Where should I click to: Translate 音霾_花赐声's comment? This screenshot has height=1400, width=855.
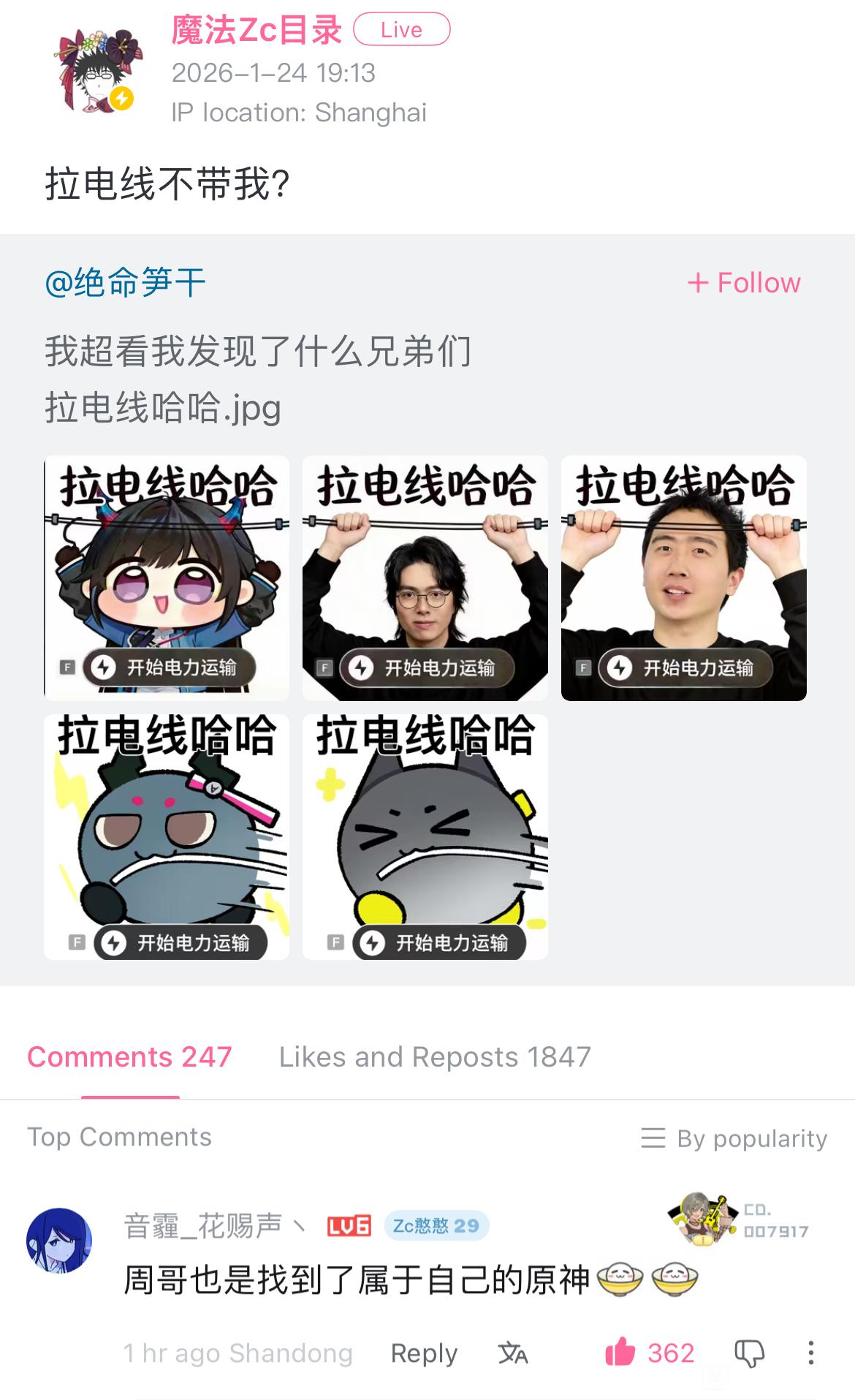tap(513, 1353)
